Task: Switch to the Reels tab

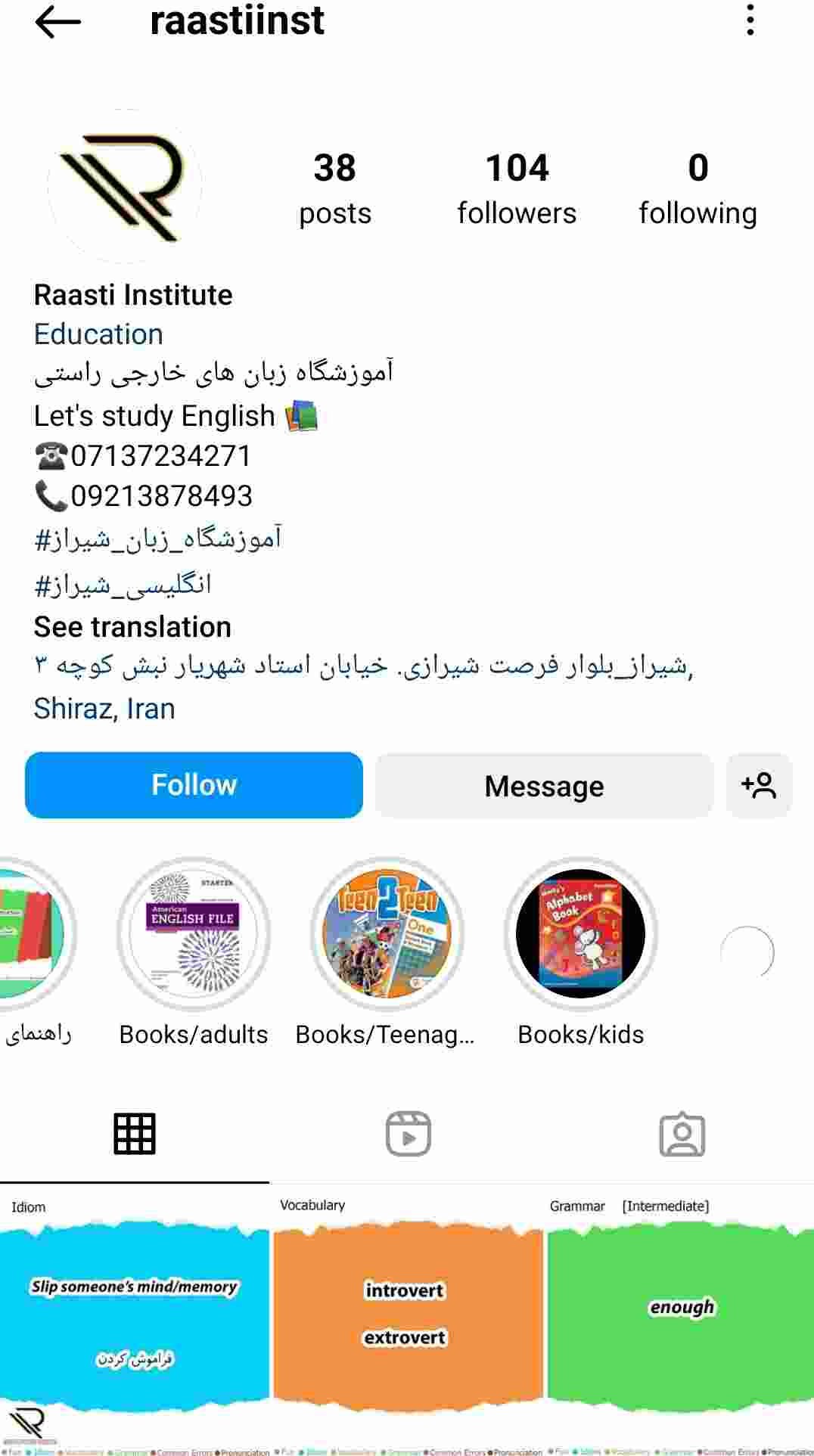Action: (x=408, y=1134)
